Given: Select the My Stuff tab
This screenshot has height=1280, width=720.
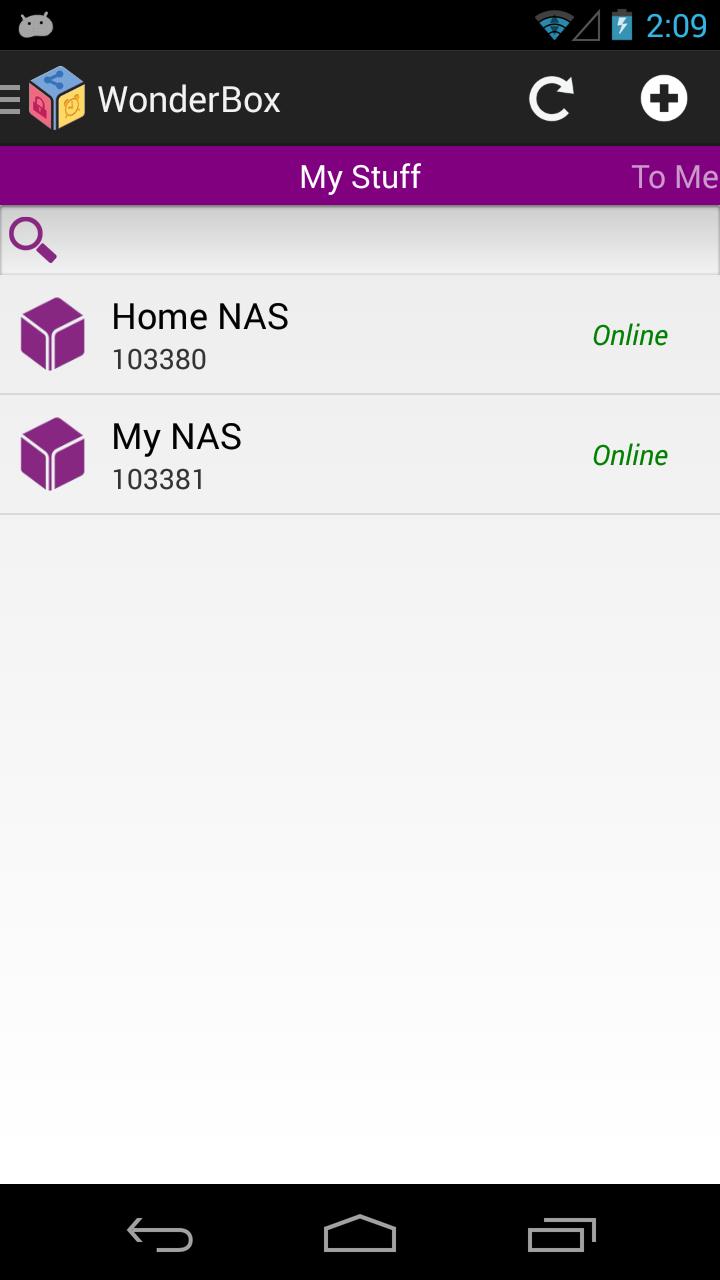Looking at the screenshot, I should (360, 177).
